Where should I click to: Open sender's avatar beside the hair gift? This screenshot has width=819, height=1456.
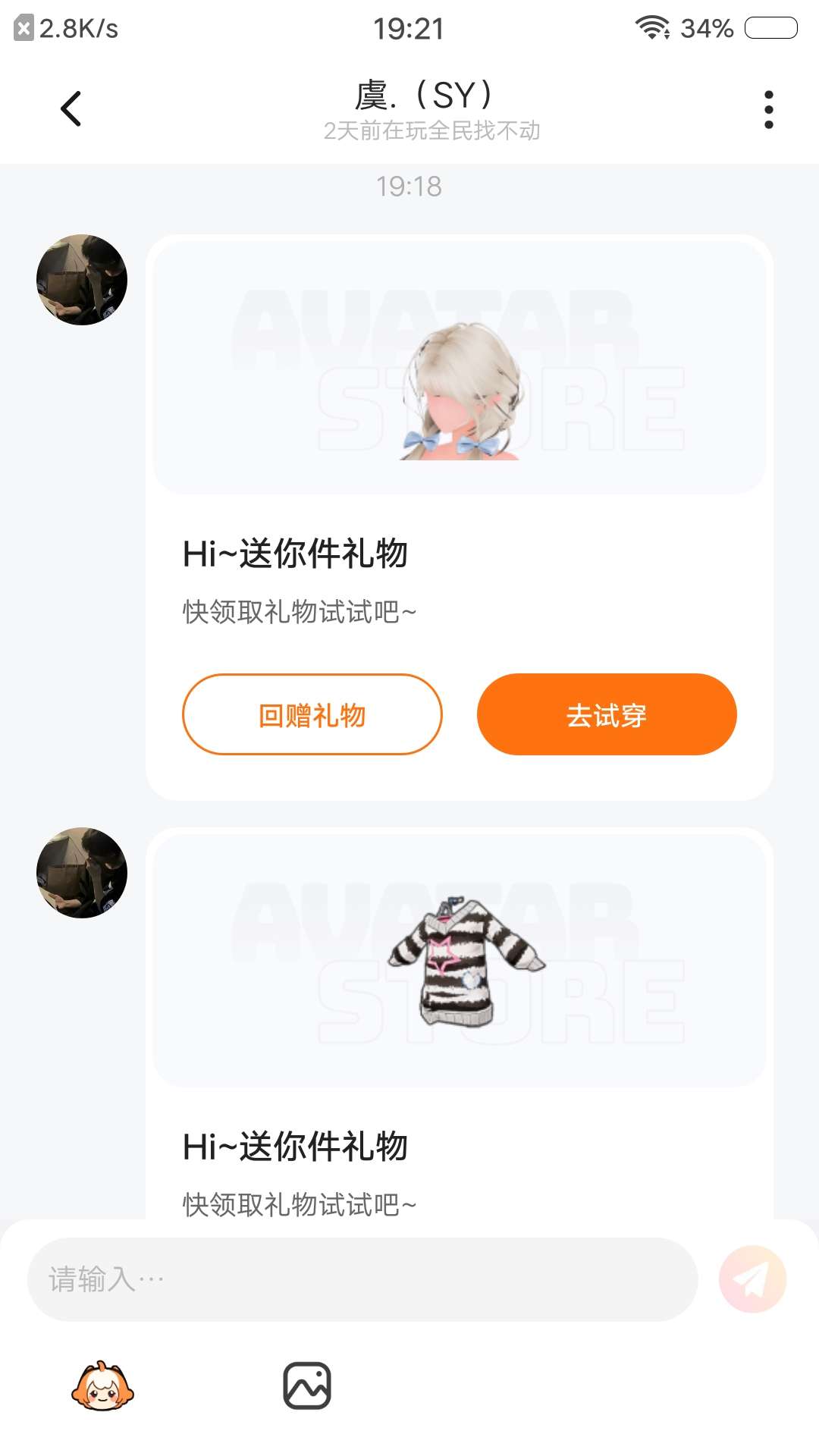pos(82,280)
